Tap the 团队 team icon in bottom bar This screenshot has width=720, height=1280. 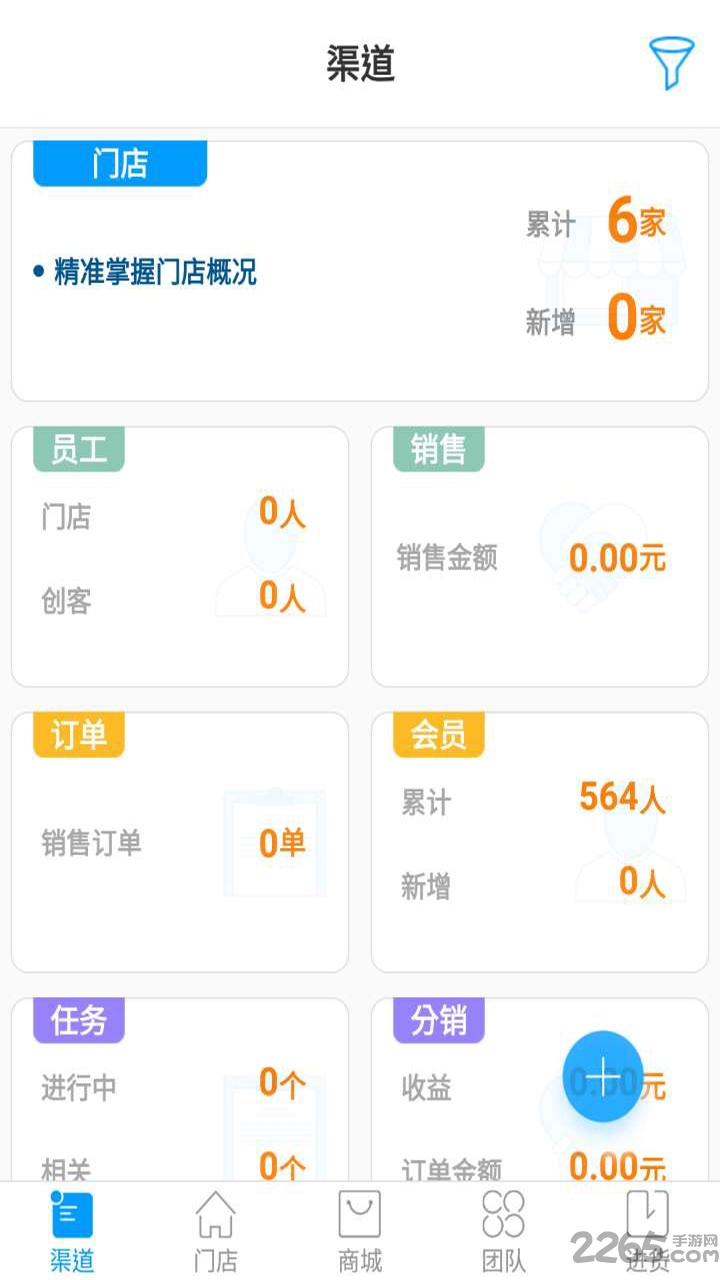tap(503, 1222)
